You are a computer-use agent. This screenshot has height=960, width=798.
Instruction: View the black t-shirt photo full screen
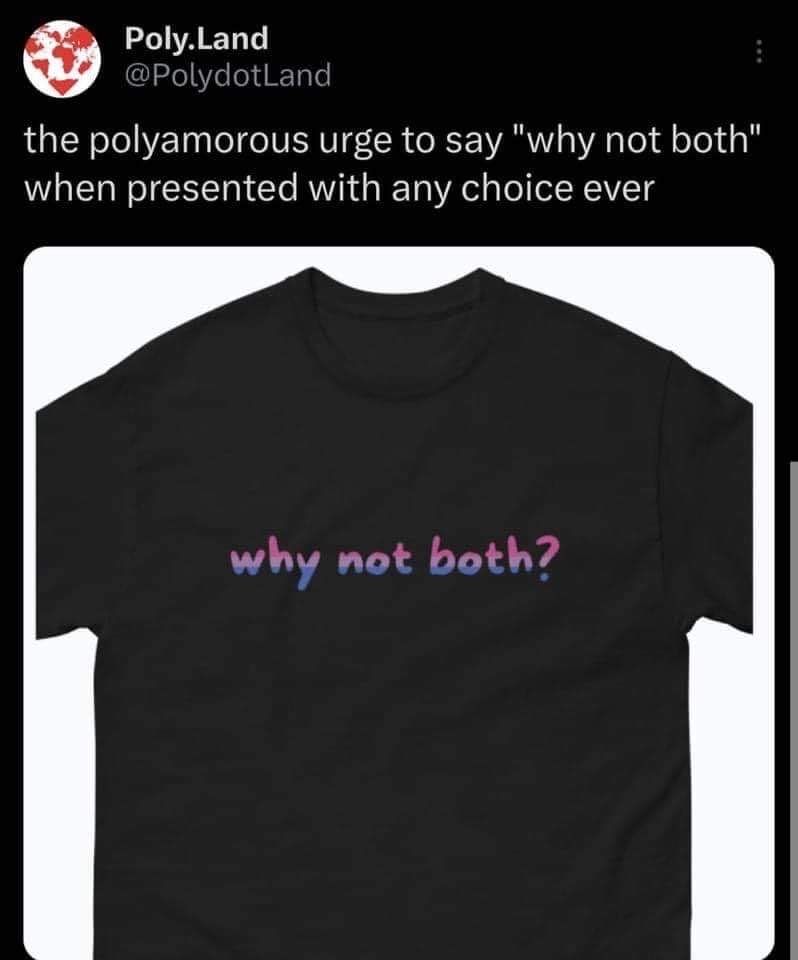point(398,600)
